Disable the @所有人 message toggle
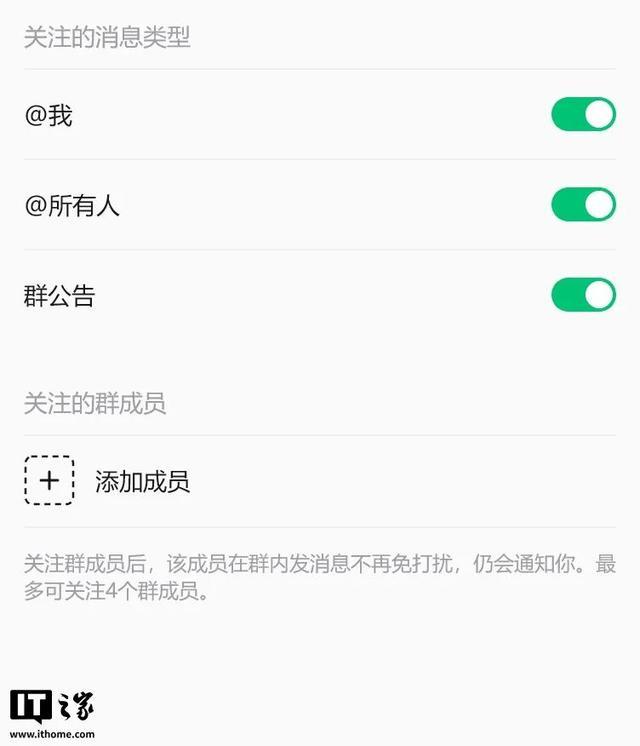This screenshot has height=746, width=640. pyautogui.click(x=583, y=205)
